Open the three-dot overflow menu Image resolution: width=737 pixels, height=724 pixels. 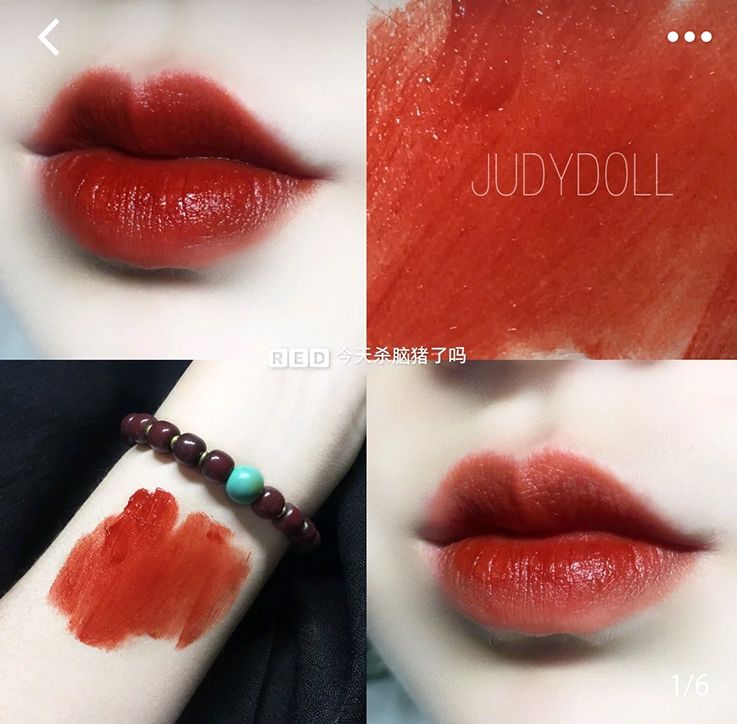click(689, 37)
